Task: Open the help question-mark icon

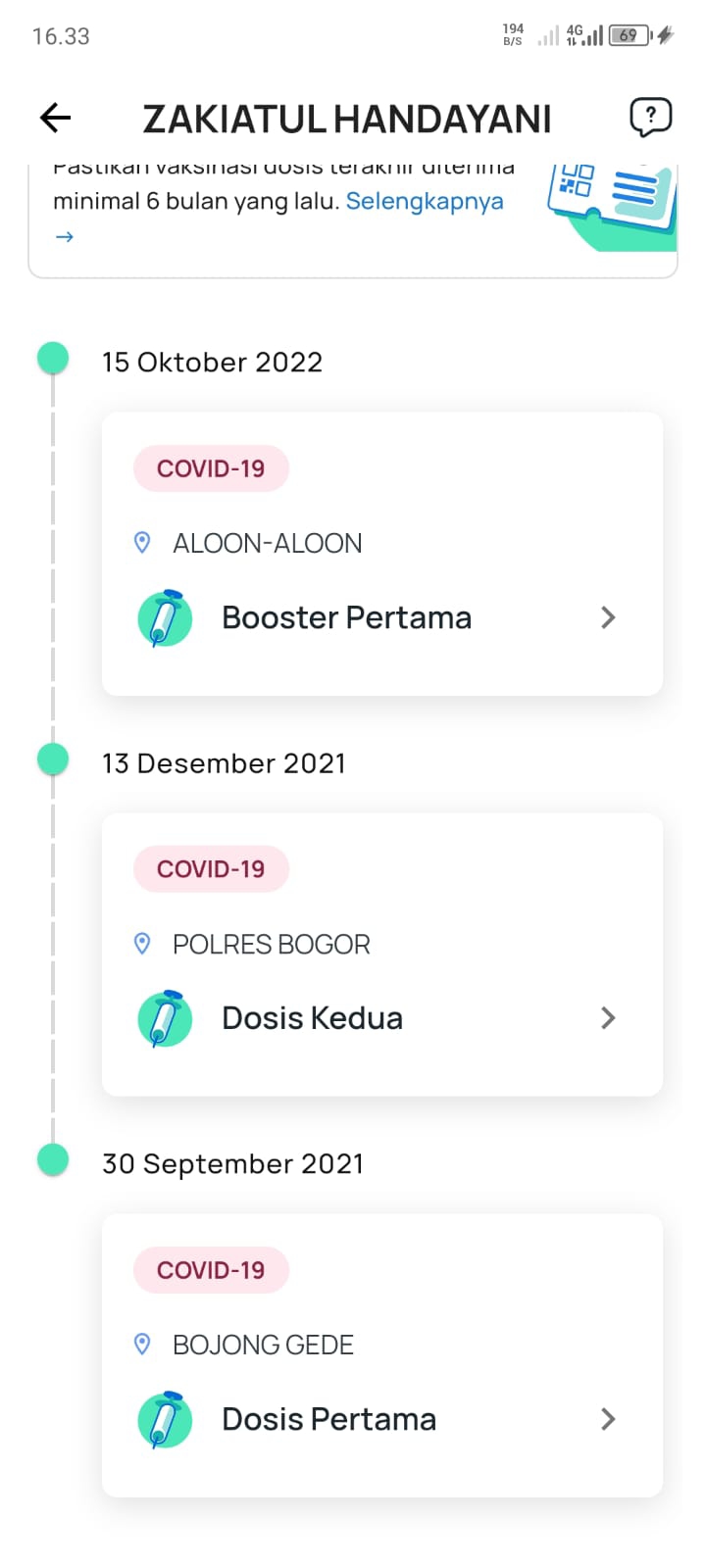Action: (x=650, y=119)
